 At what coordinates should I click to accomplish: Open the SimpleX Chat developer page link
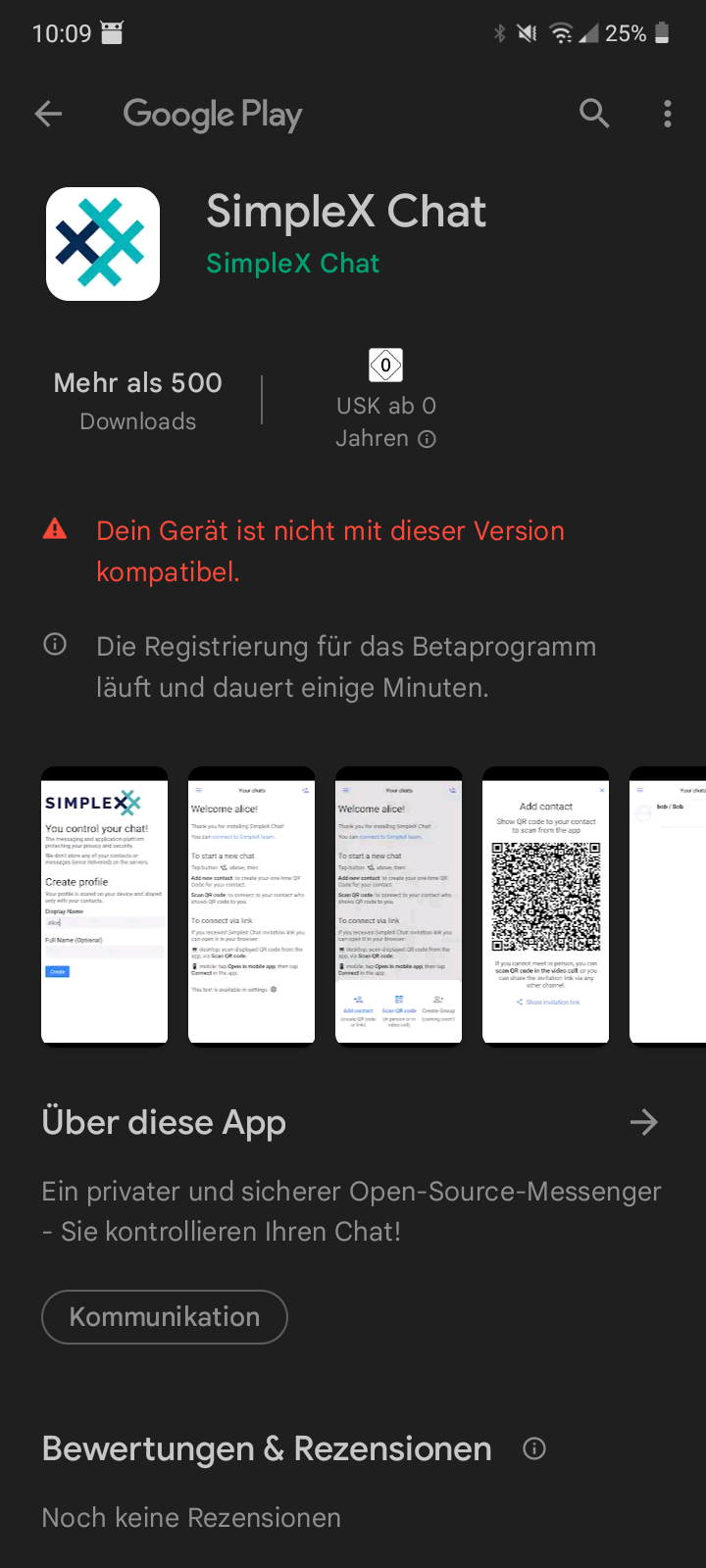click(x=291, y=263)
